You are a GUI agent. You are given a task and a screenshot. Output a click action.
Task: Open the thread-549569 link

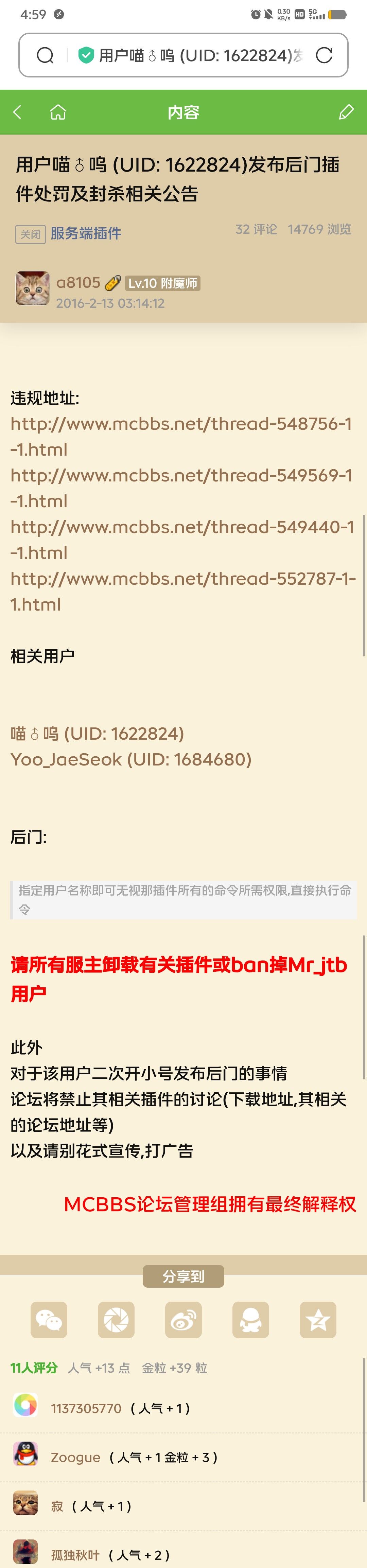[181, 475]
